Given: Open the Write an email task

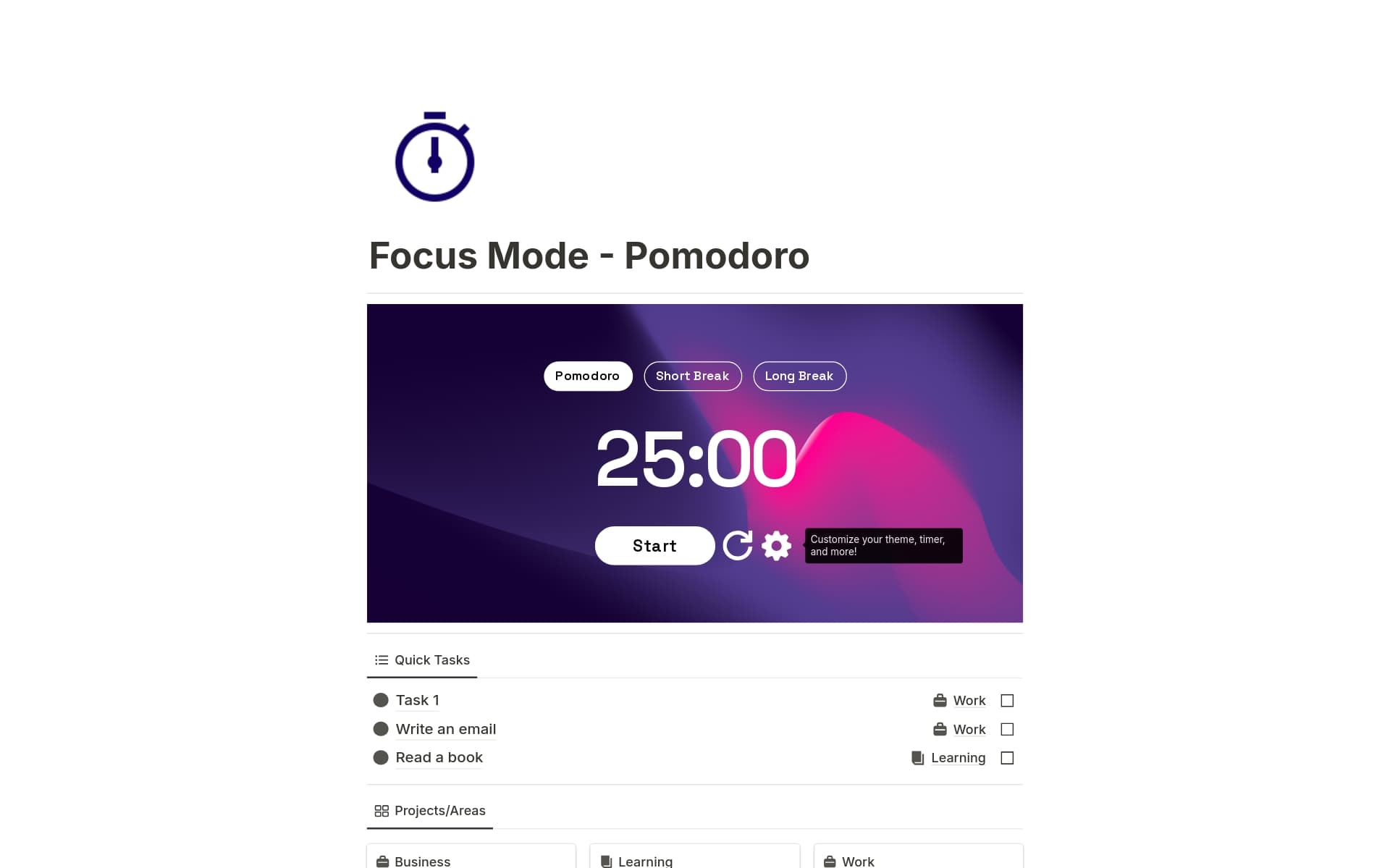Looking at the screenshot, I should (445, 729).
